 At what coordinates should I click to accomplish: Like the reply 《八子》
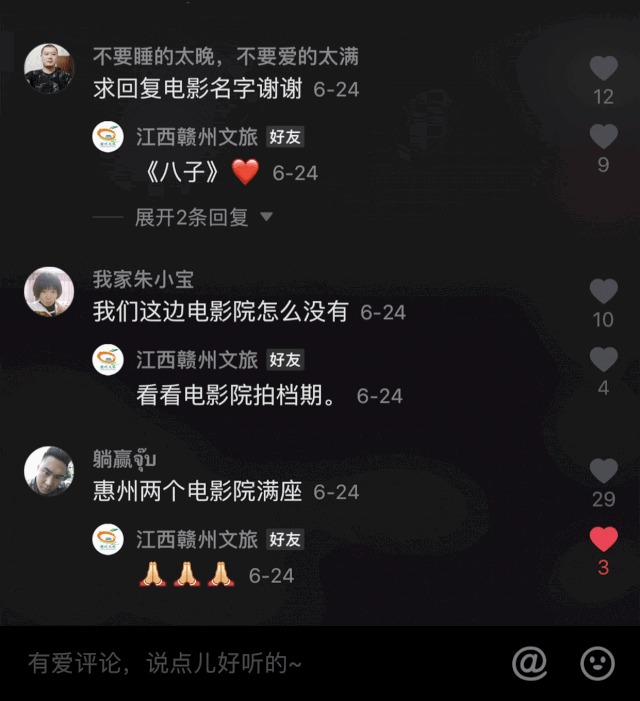pyautogui.click(x=603, y=137)
